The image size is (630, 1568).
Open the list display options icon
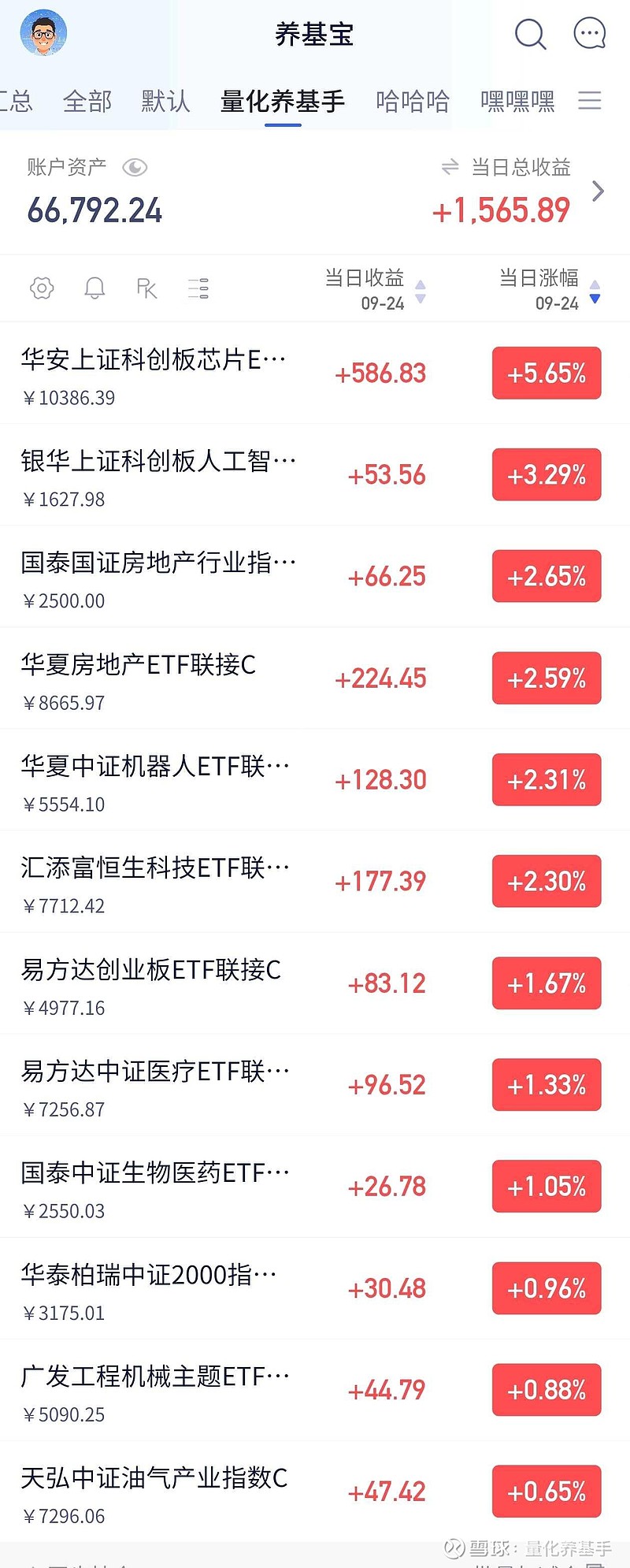[198, 288]
